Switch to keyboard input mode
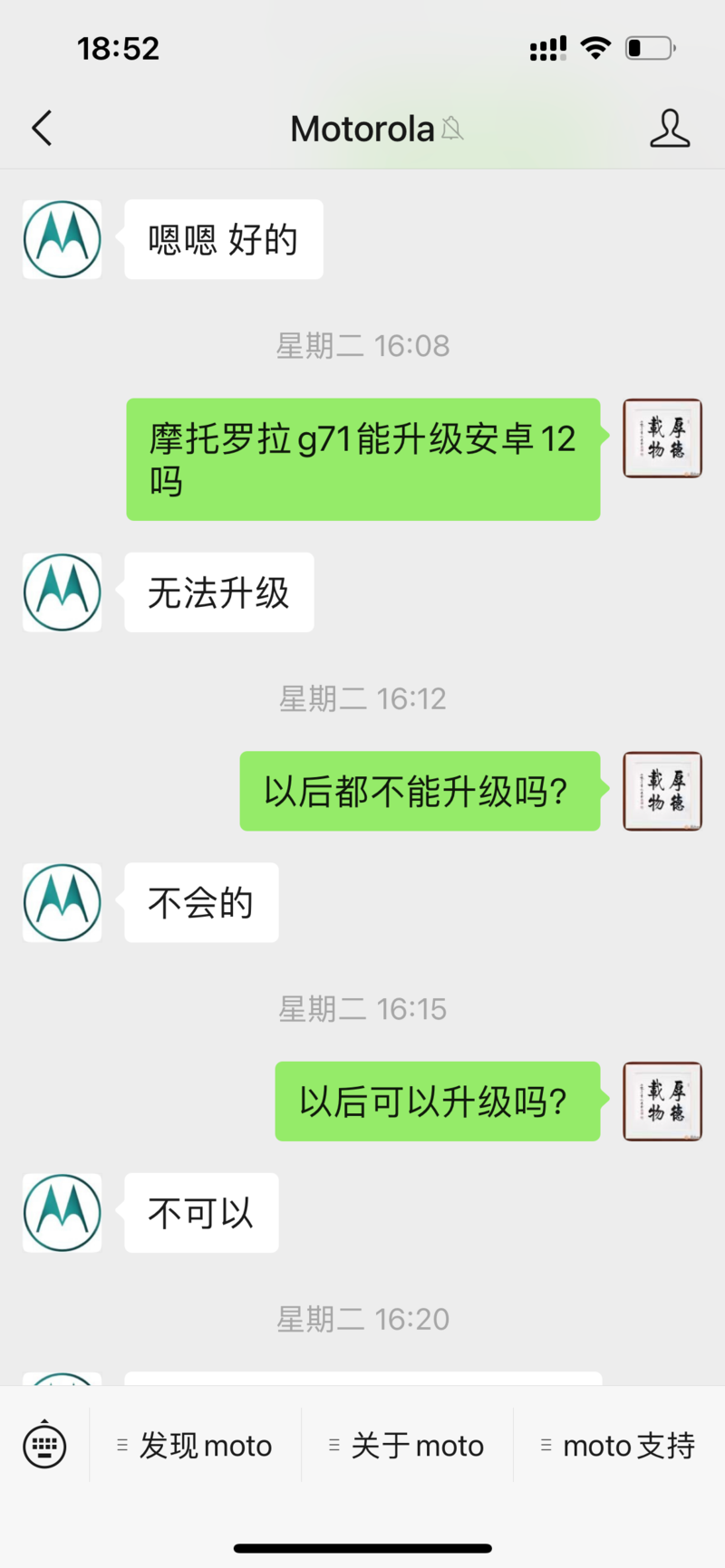725x1568 pixels. pos(44,1445)
